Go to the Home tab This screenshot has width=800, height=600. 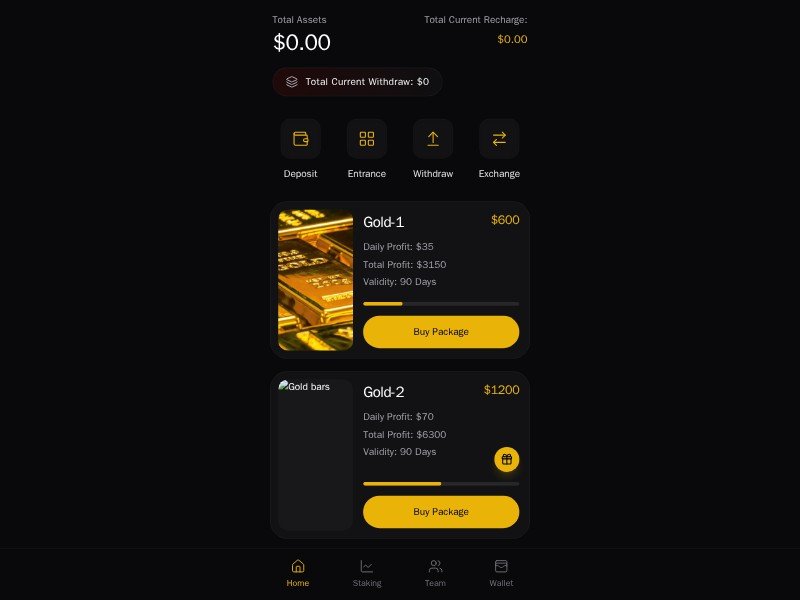pos(298,573)
